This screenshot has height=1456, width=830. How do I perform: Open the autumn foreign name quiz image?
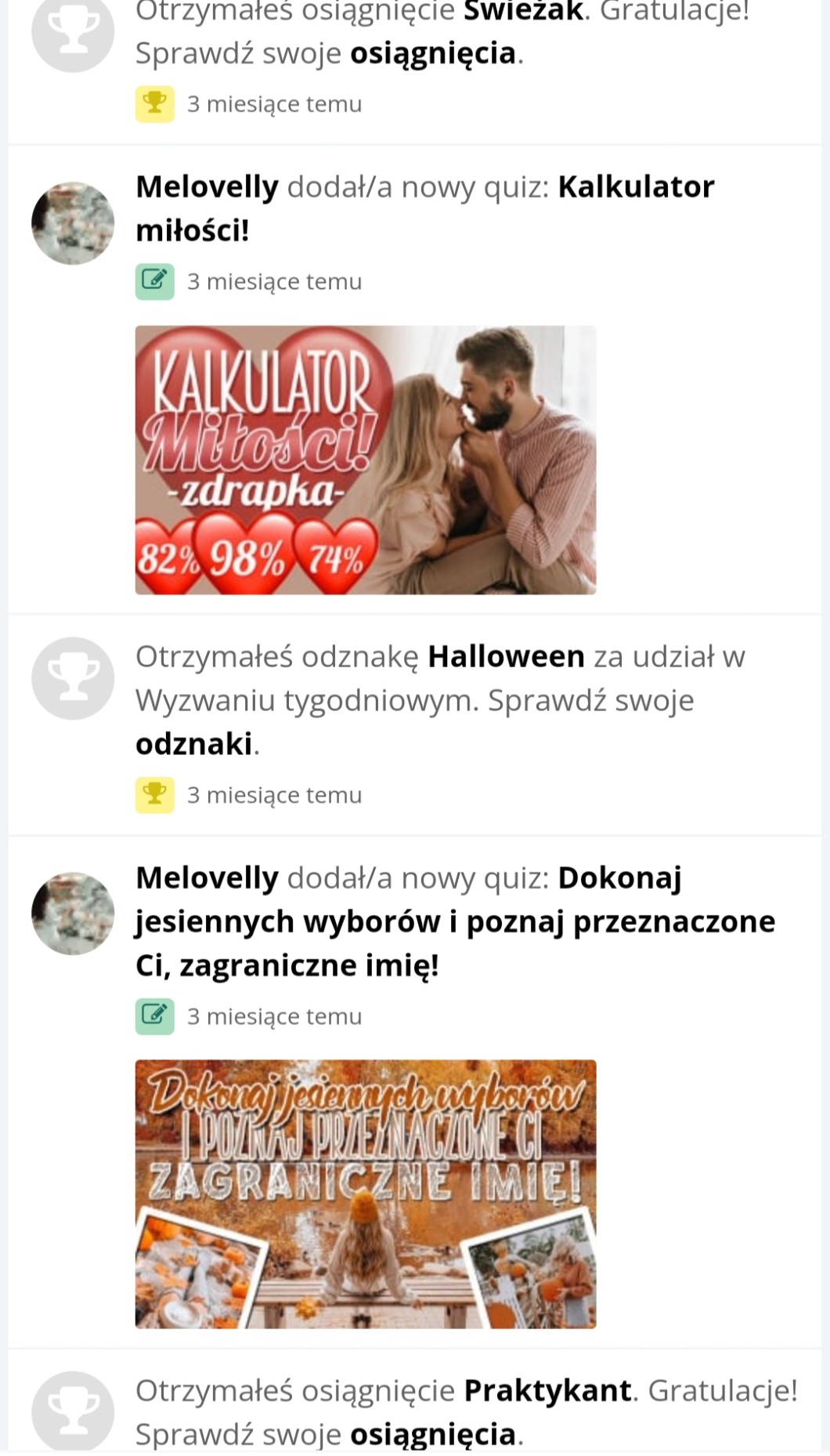click(366, 1194)
